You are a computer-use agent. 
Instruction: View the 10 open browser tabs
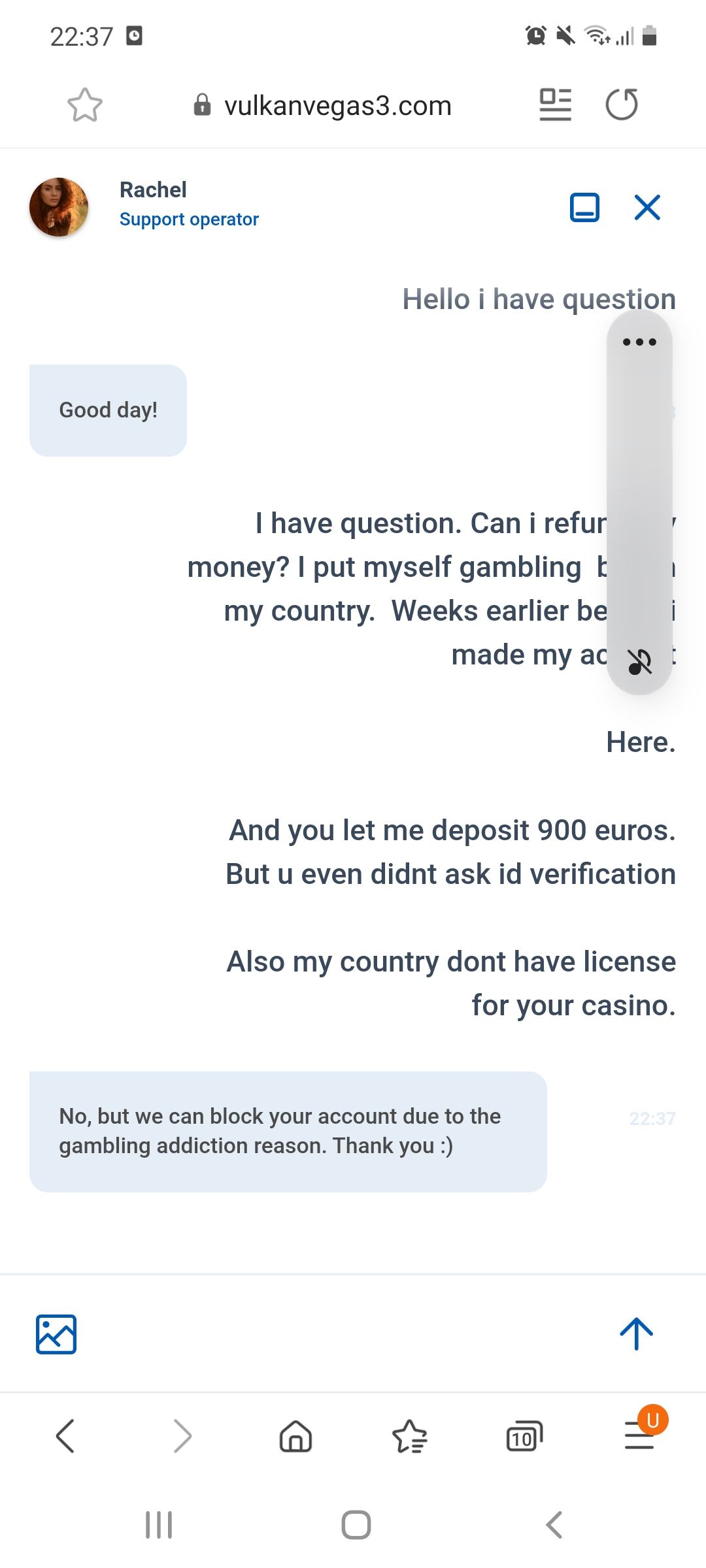click(x=524, y=1436)
